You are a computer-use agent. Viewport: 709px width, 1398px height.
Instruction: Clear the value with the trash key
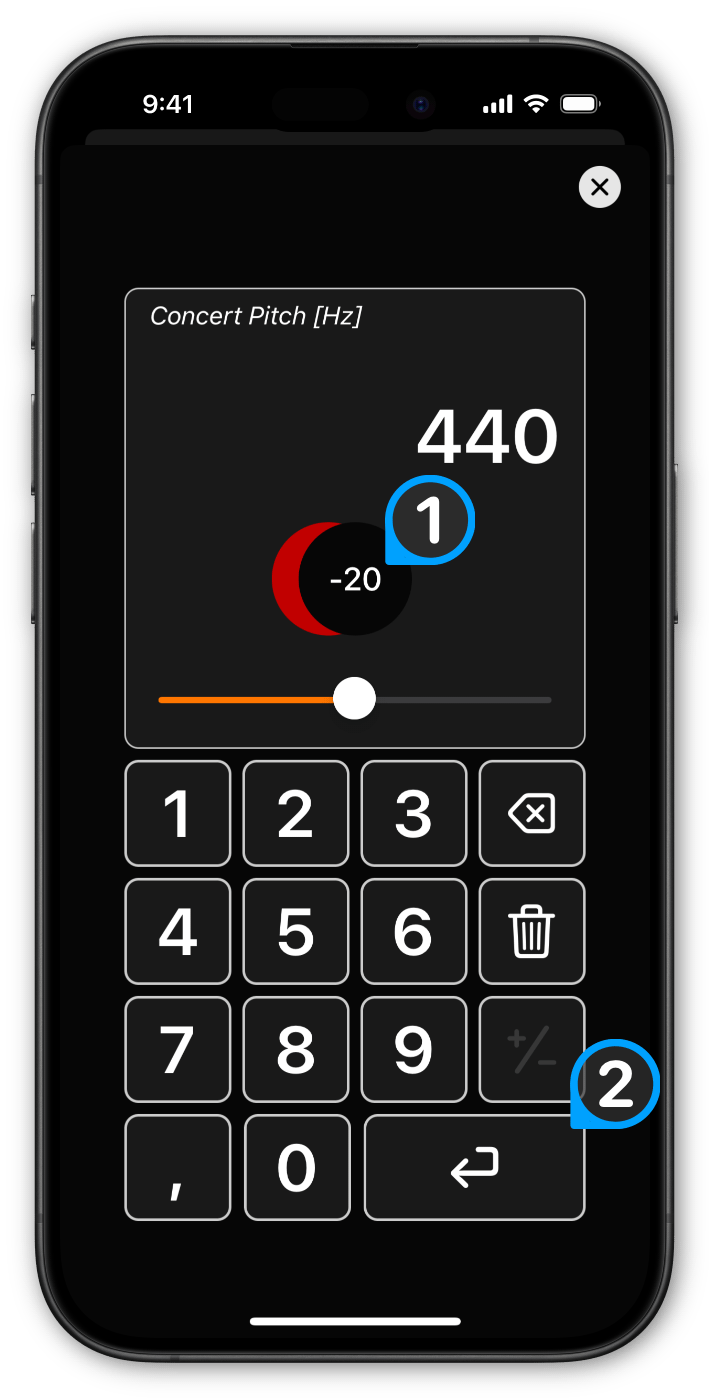point(532,931)
